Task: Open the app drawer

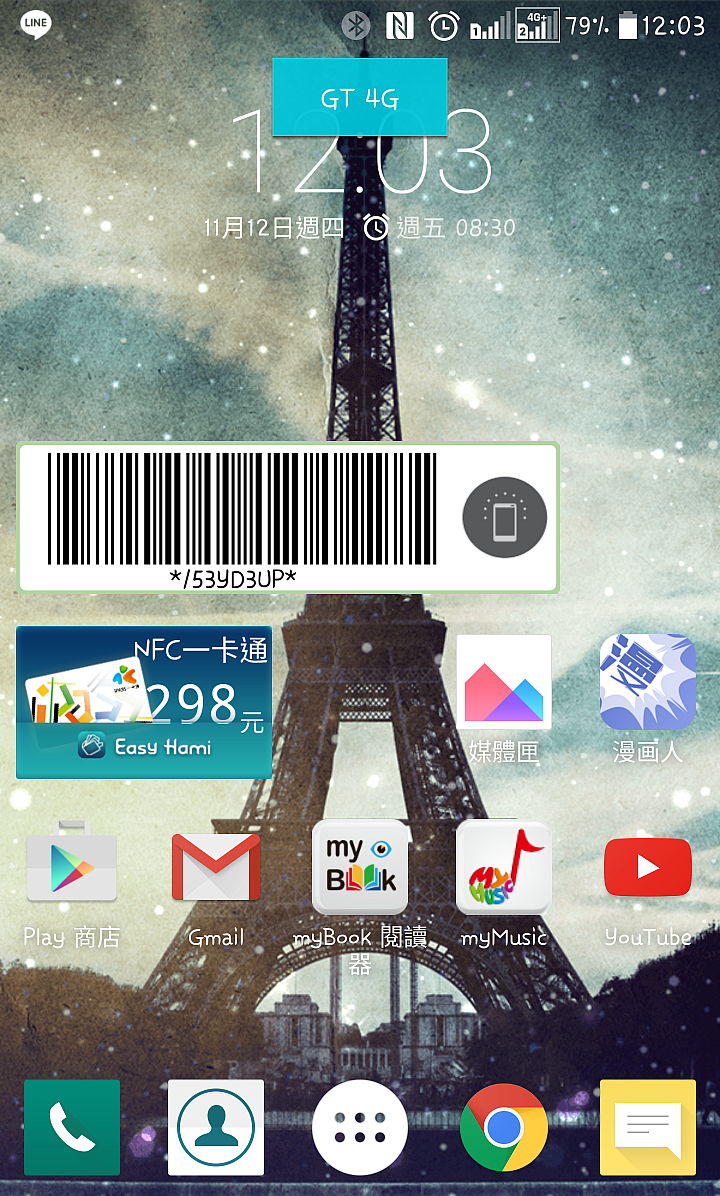Action: [x=359, y=1127]
